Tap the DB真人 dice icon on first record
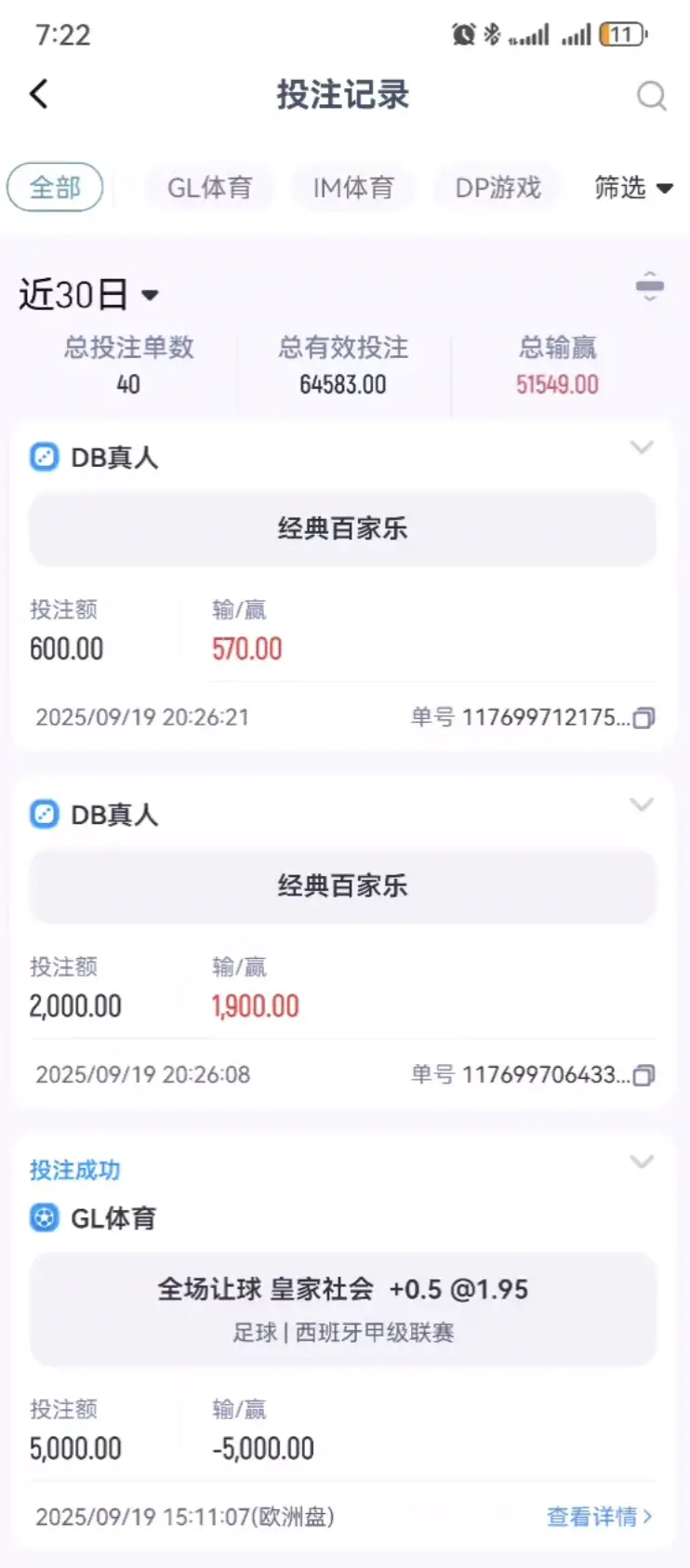 point(43,457)
